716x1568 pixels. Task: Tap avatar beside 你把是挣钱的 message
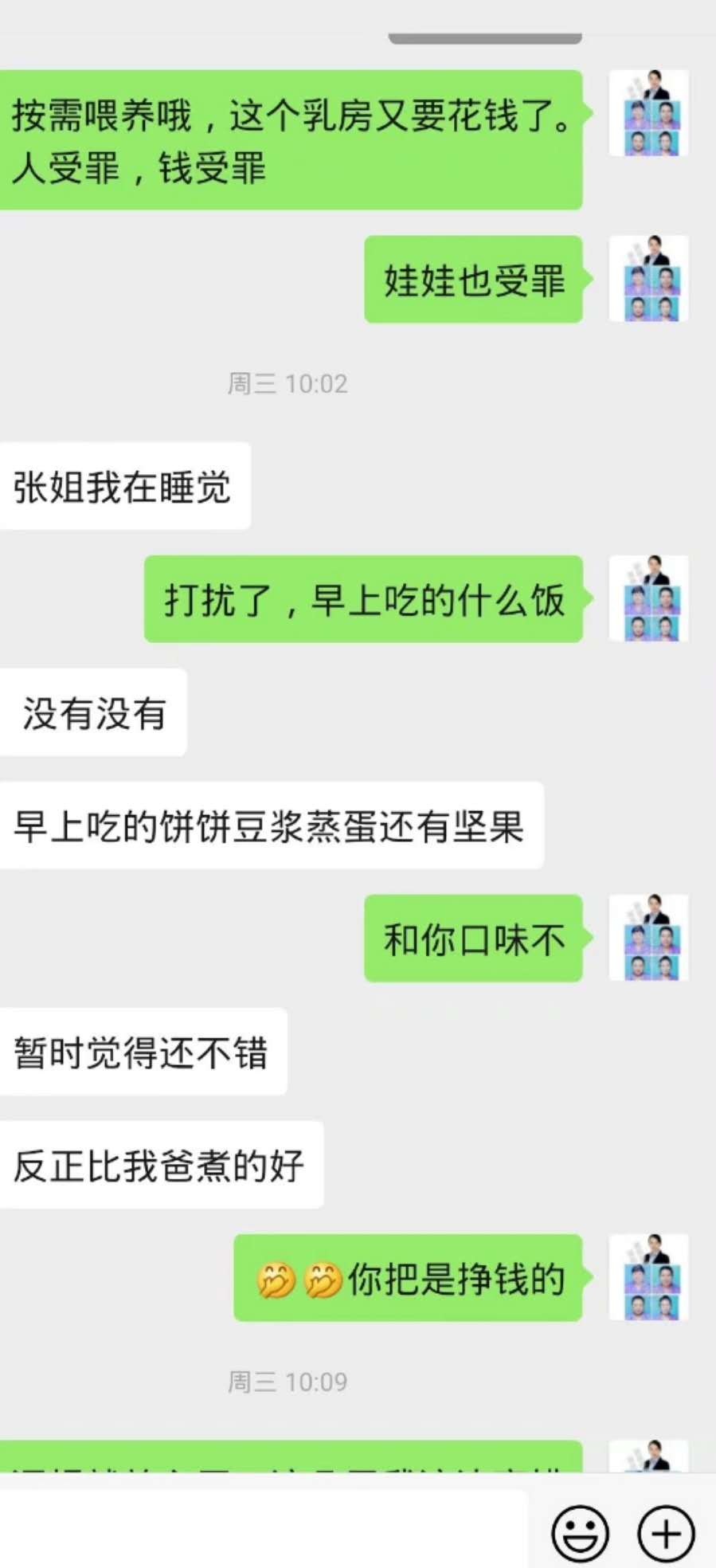[x=649, y=1277]
